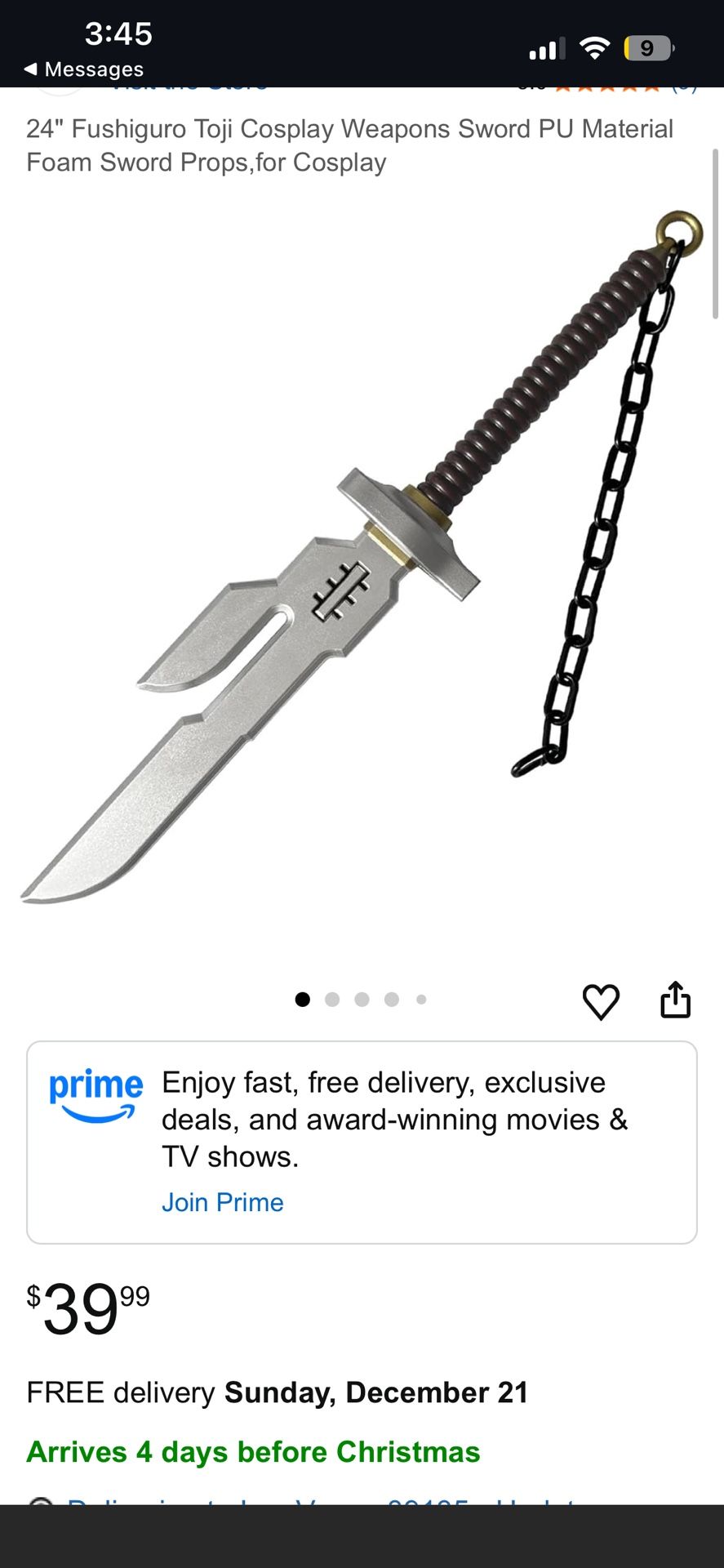This screenshot has width=724, height=1568.
Task: Tap the FREE delivery Sunday December 21 text
Action: click(x=278, y=1392)
